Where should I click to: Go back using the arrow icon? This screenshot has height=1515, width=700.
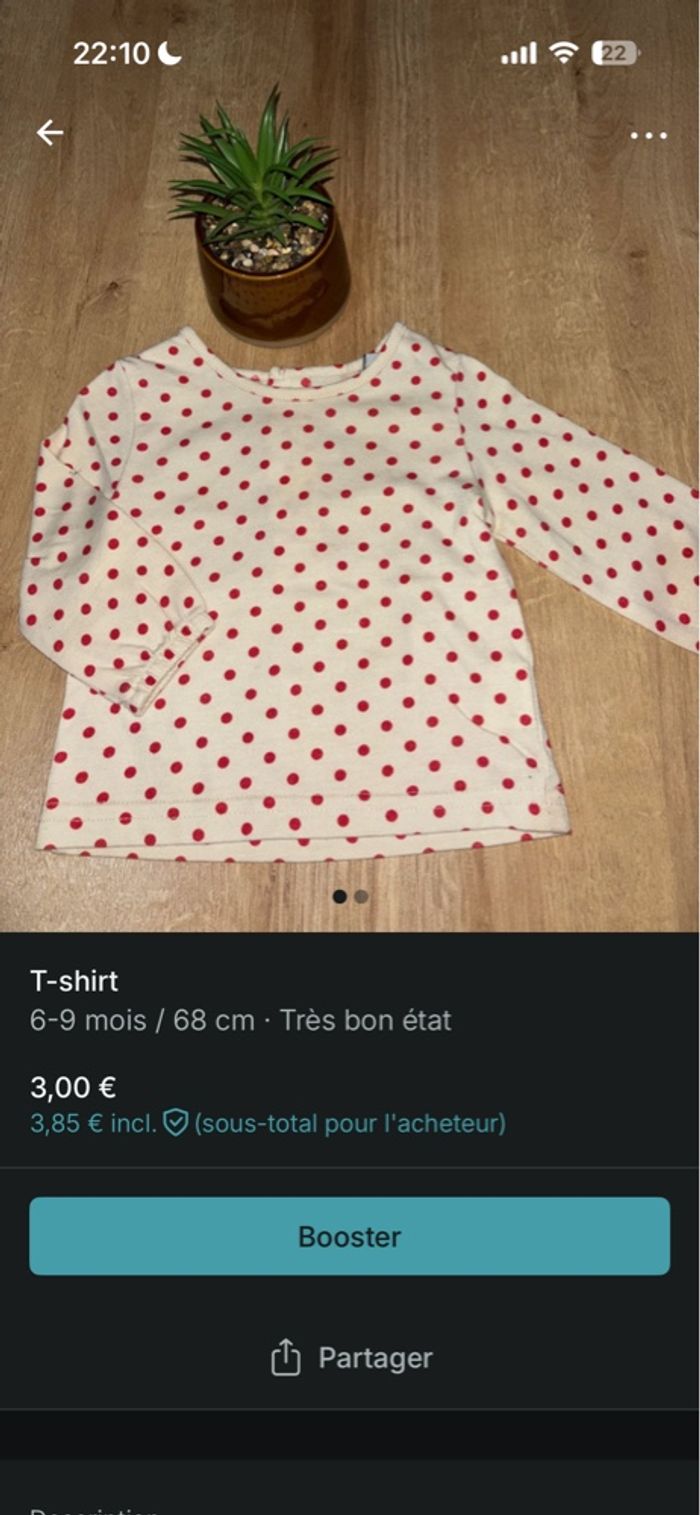click(49, 132)
